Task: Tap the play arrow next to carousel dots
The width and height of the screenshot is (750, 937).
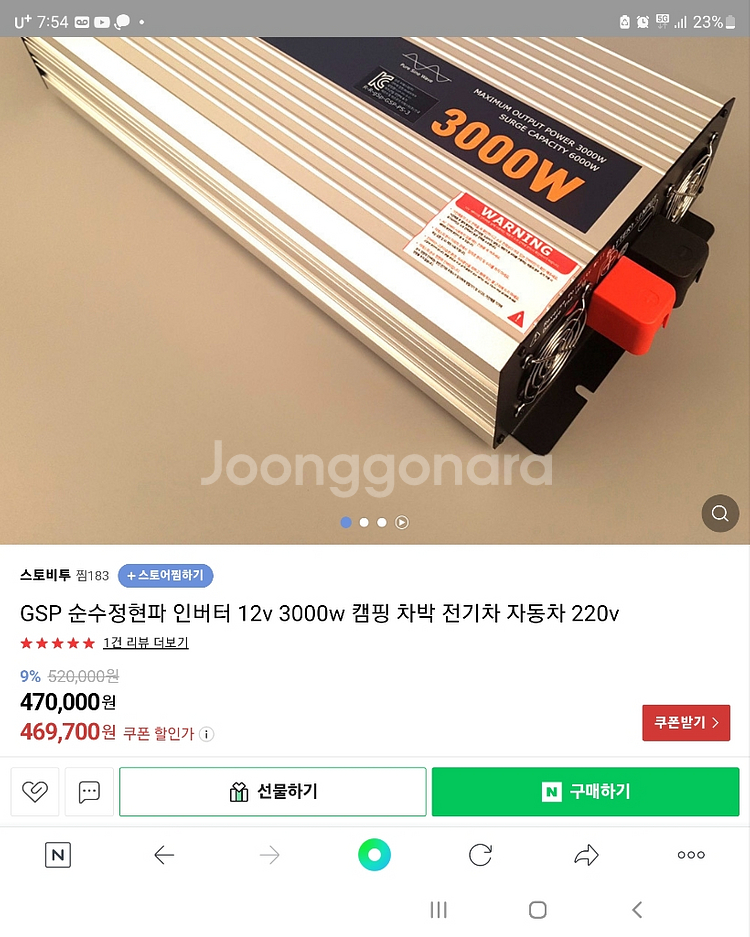Action: point(400,522)
